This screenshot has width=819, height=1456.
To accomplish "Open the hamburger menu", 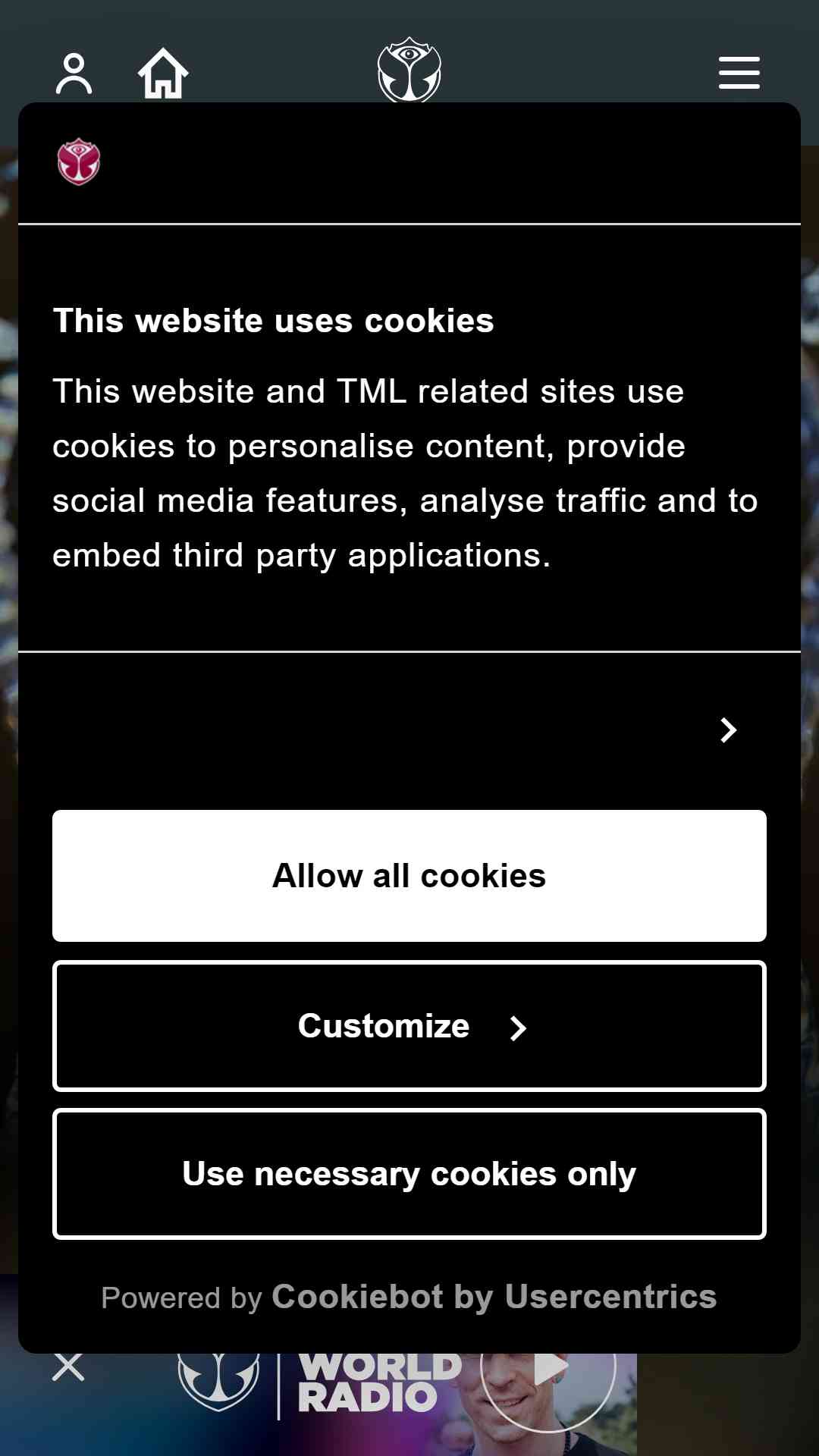I will [x=739, y=73].
